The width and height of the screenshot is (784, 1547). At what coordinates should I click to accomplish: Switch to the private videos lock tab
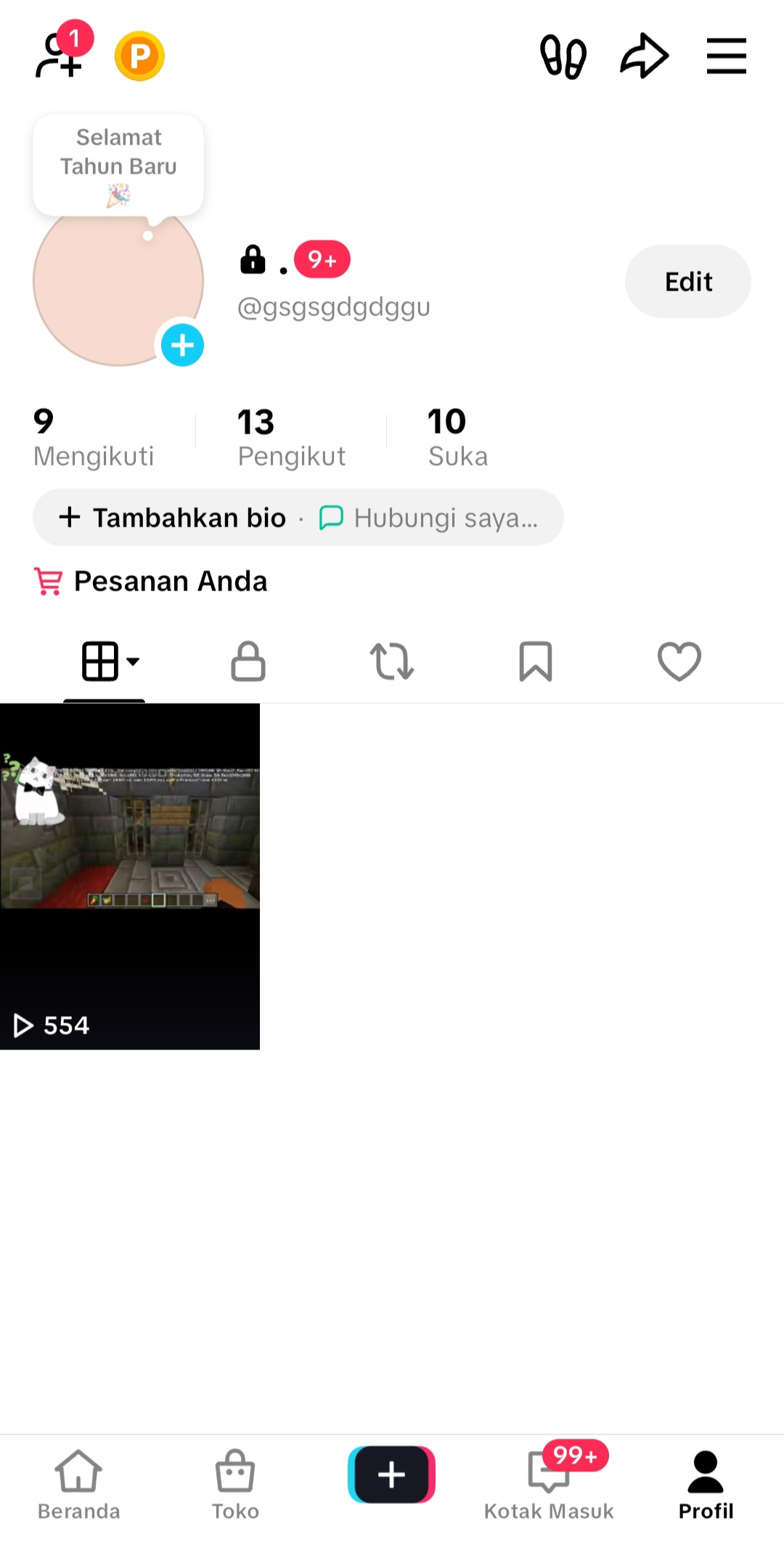tap(248, 661)
